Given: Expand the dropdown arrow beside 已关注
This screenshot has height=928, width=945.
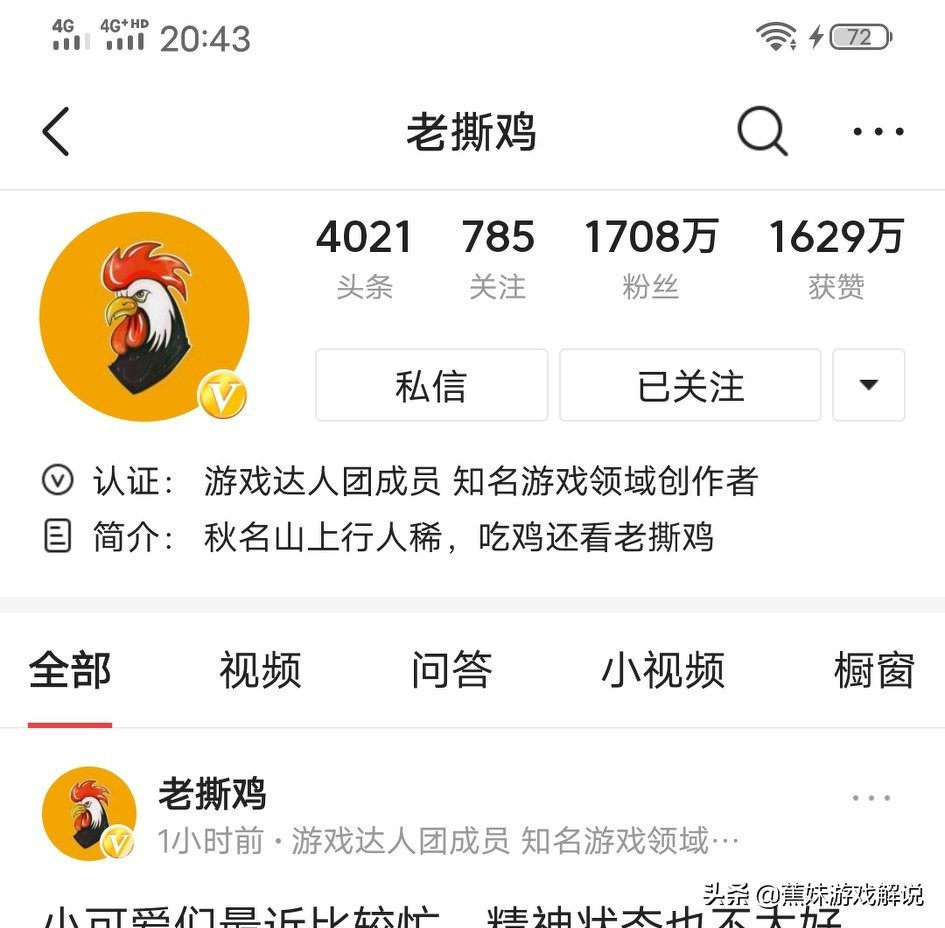Looking at the screenshot, I should tap(868, 386).
